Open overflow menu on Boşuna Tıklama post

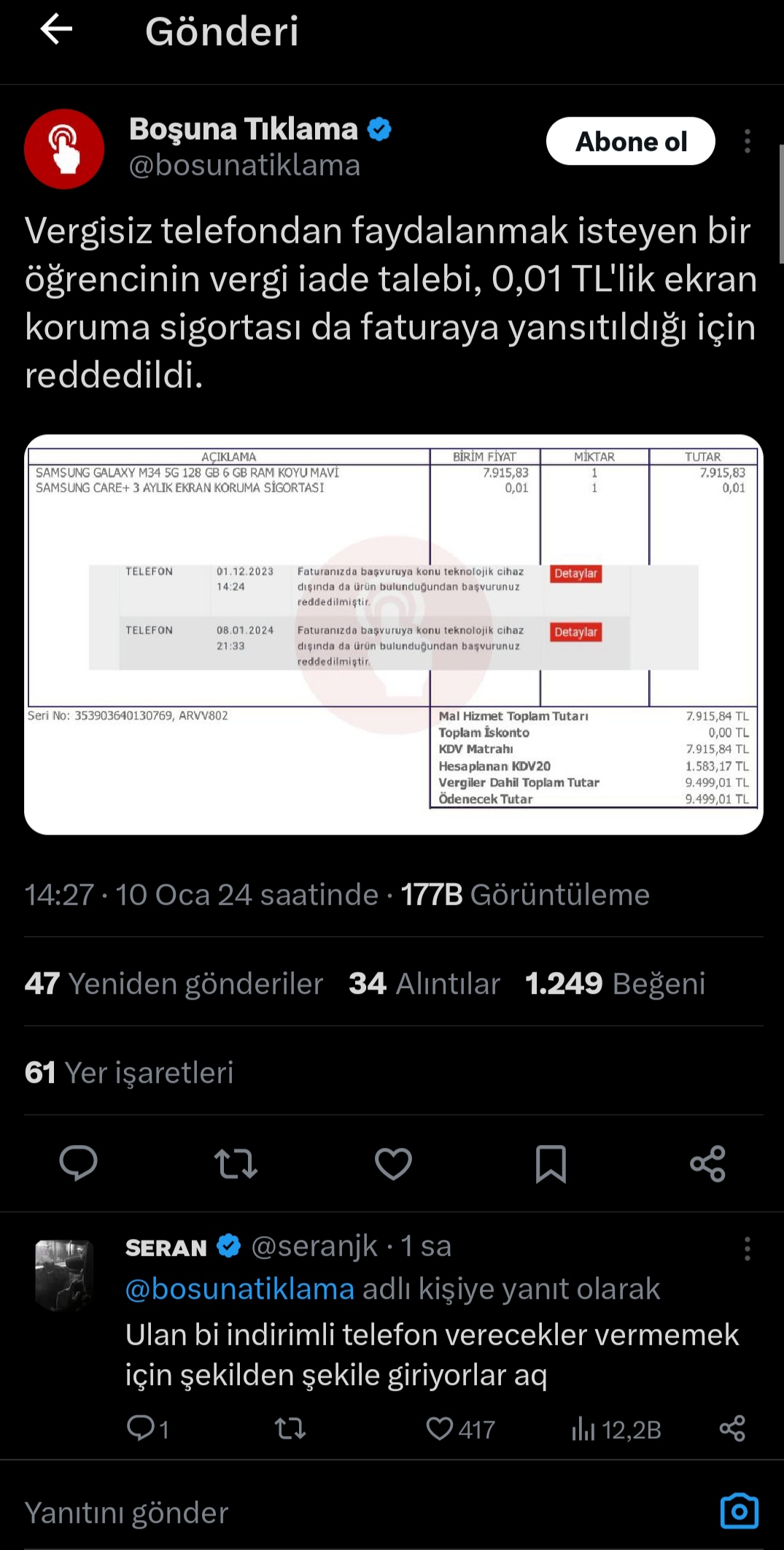click(747, 142)
